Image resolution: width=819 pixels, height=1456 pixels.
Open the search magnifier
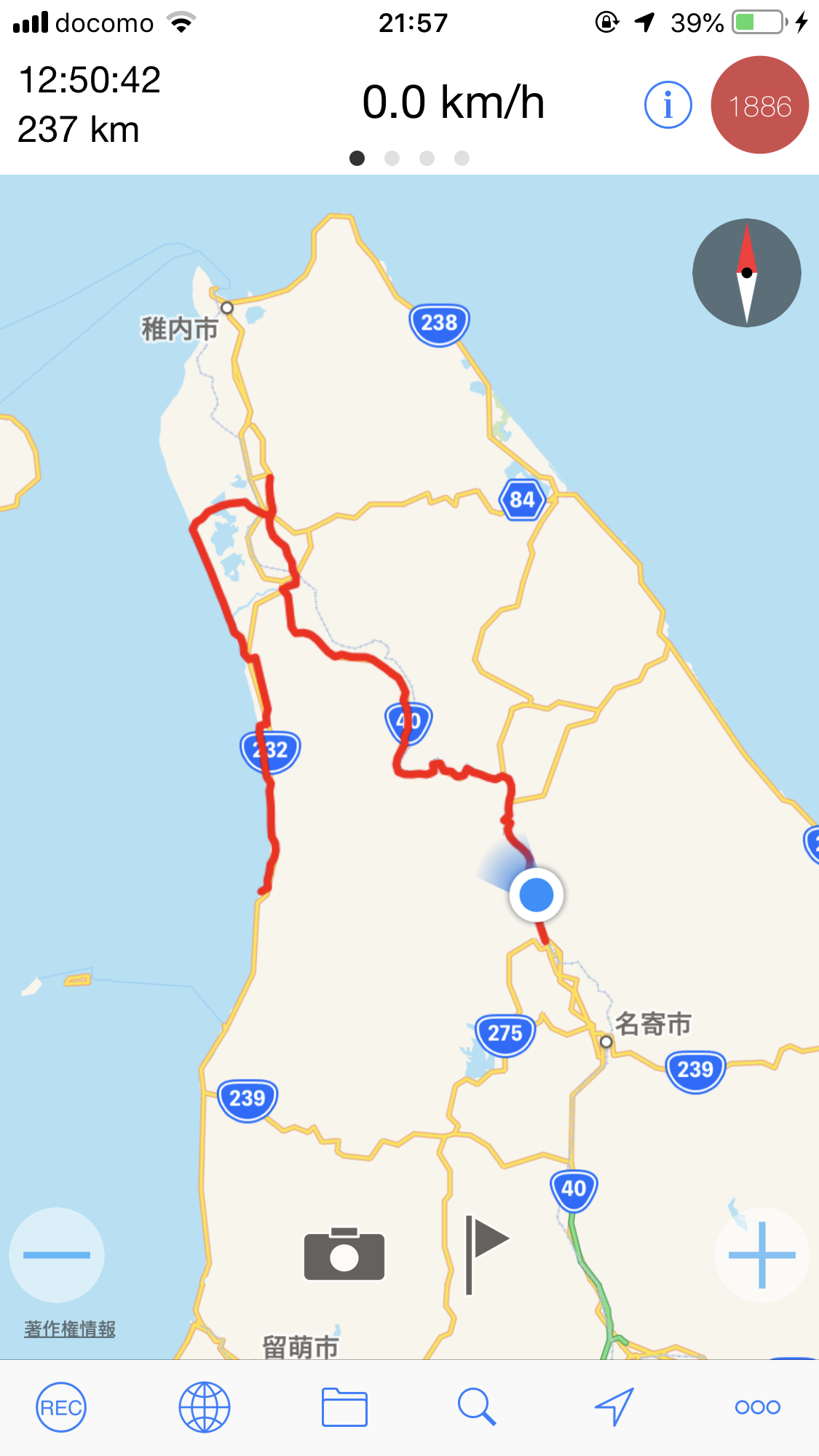pos(477,1407)
